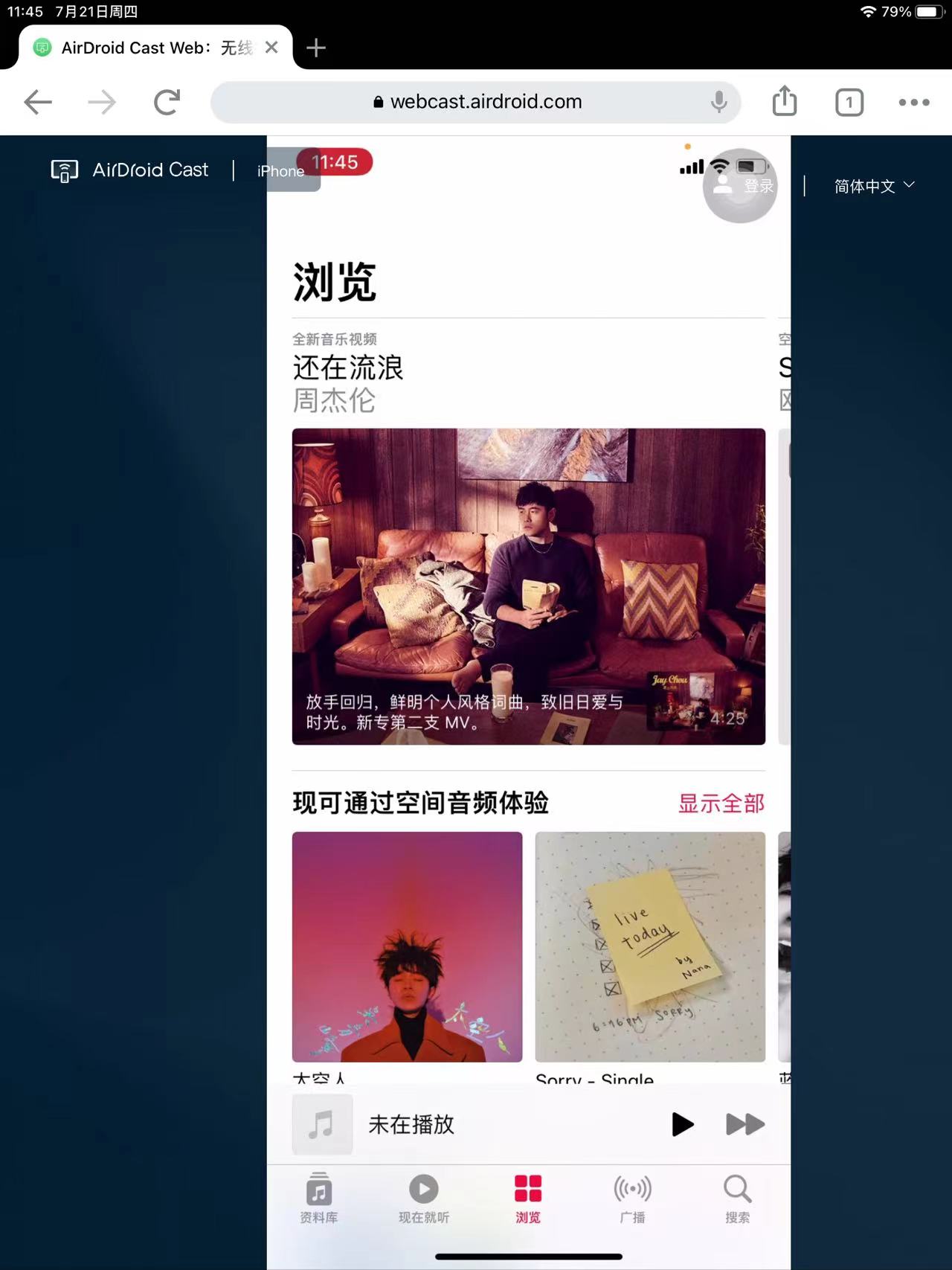The height and width of the screenshot is (1270, 952).
Task: Start voice search with the microphone
Action: tap(718, 102)
